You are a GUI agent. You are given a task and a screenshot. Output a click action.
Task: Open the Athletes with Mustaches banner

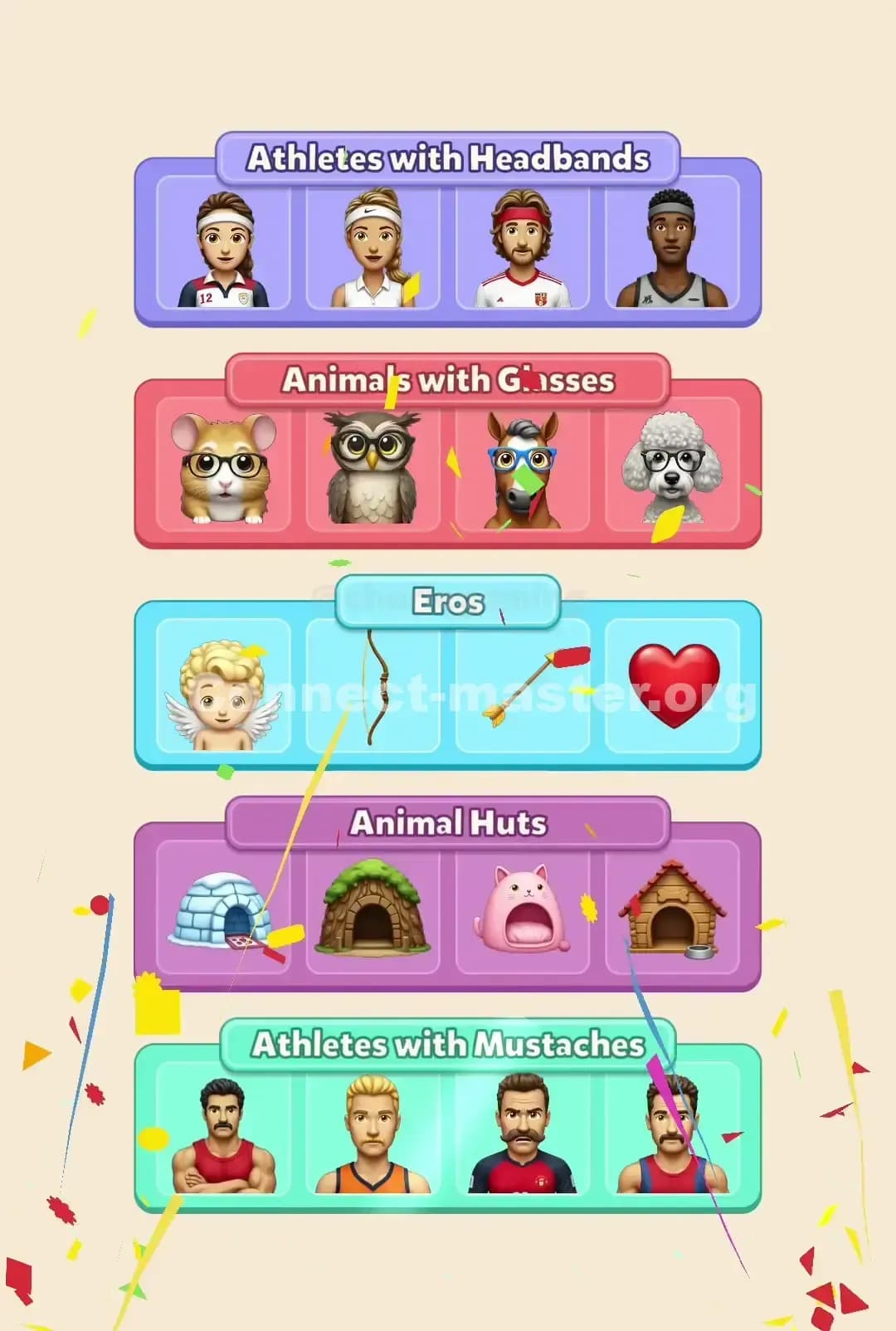(x=448, y=1044)
